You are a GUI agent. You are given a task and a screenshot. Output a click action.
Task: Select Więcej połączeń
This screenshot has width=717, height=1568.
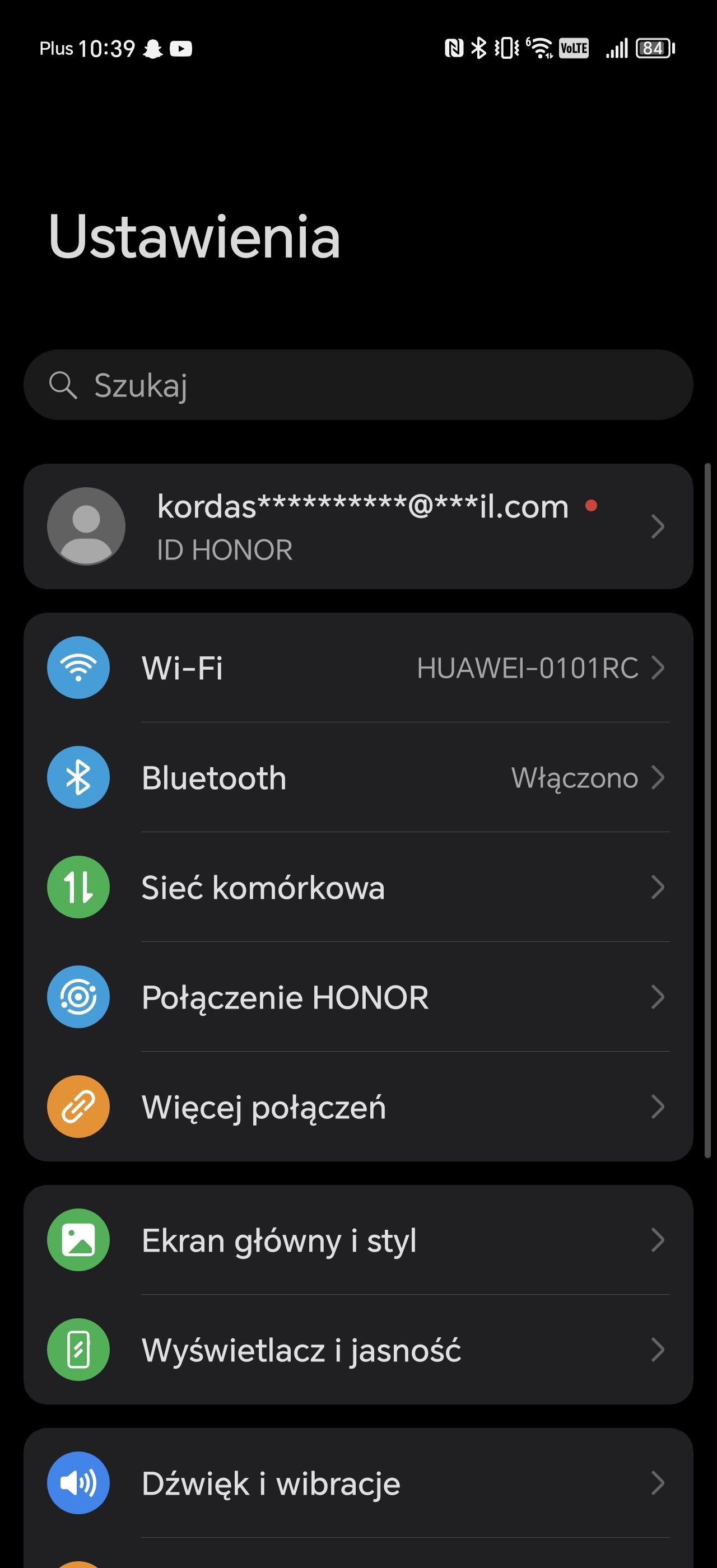click(358, 1107)
